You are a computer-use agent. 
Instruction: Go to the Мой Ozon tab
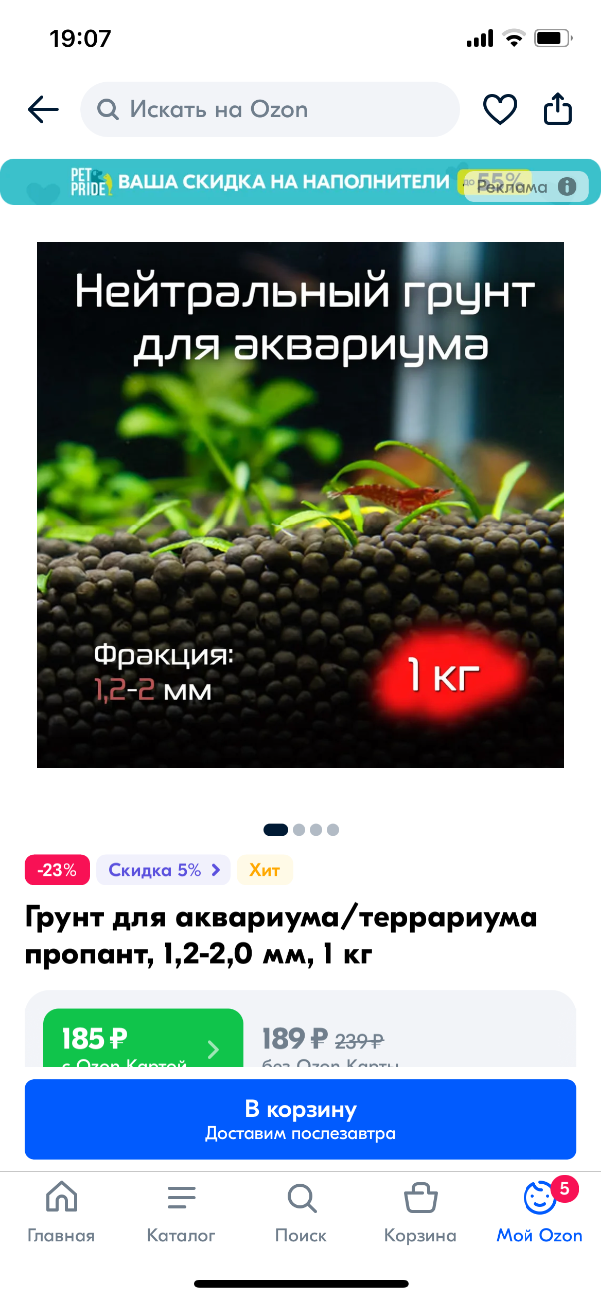pos(540,1213)
